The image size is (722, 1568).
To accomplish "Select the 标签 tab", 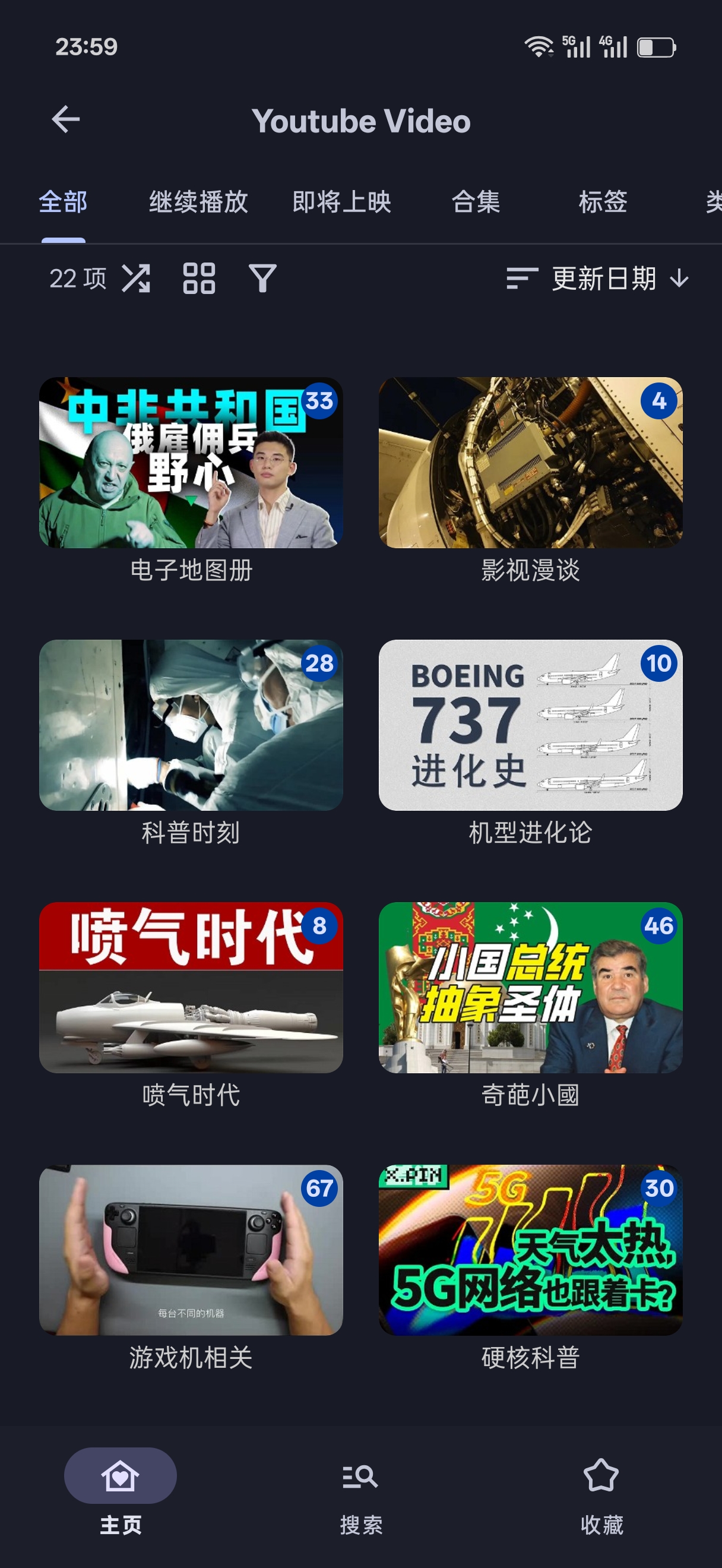I will point(602,202).
